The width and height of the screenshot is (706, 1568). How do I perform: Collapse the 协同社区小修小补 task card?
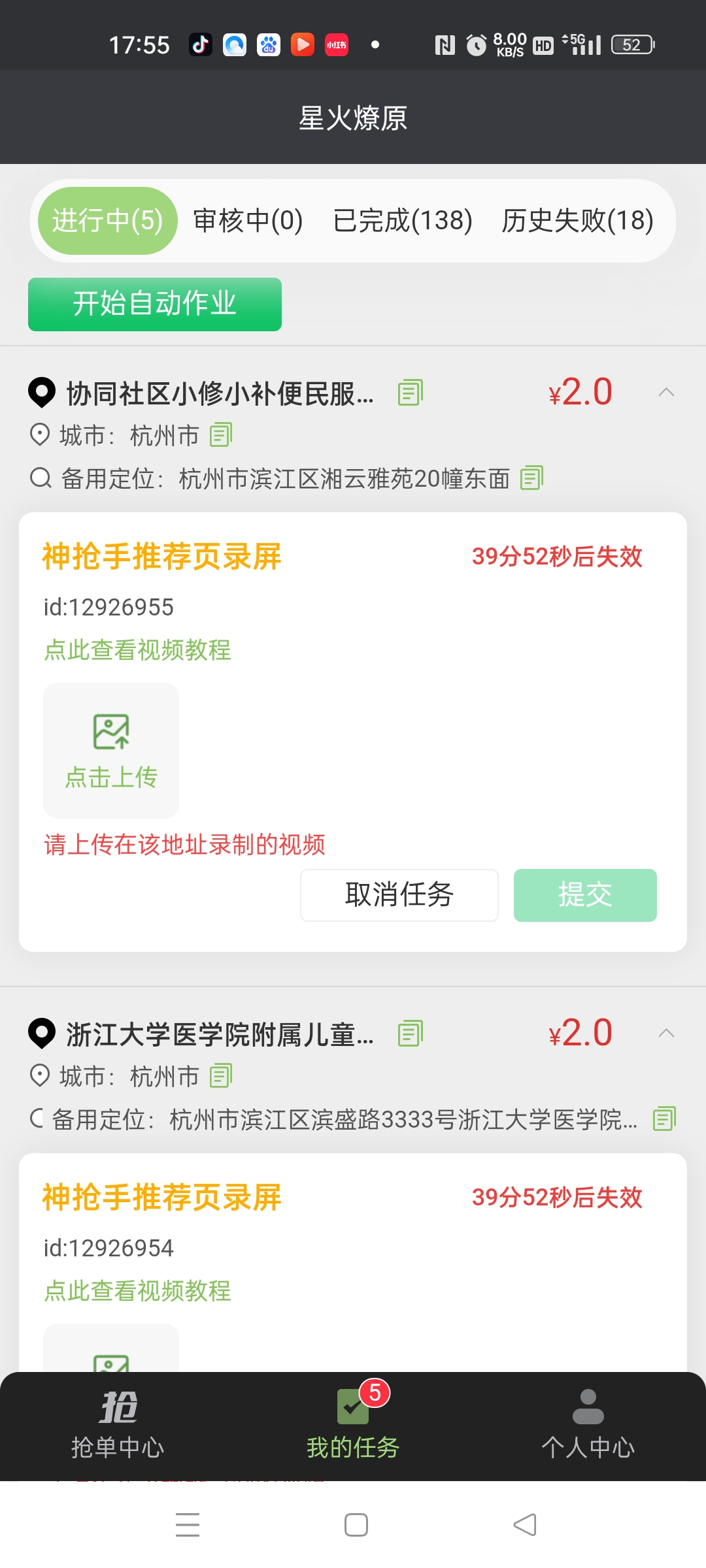pos(666,392)
